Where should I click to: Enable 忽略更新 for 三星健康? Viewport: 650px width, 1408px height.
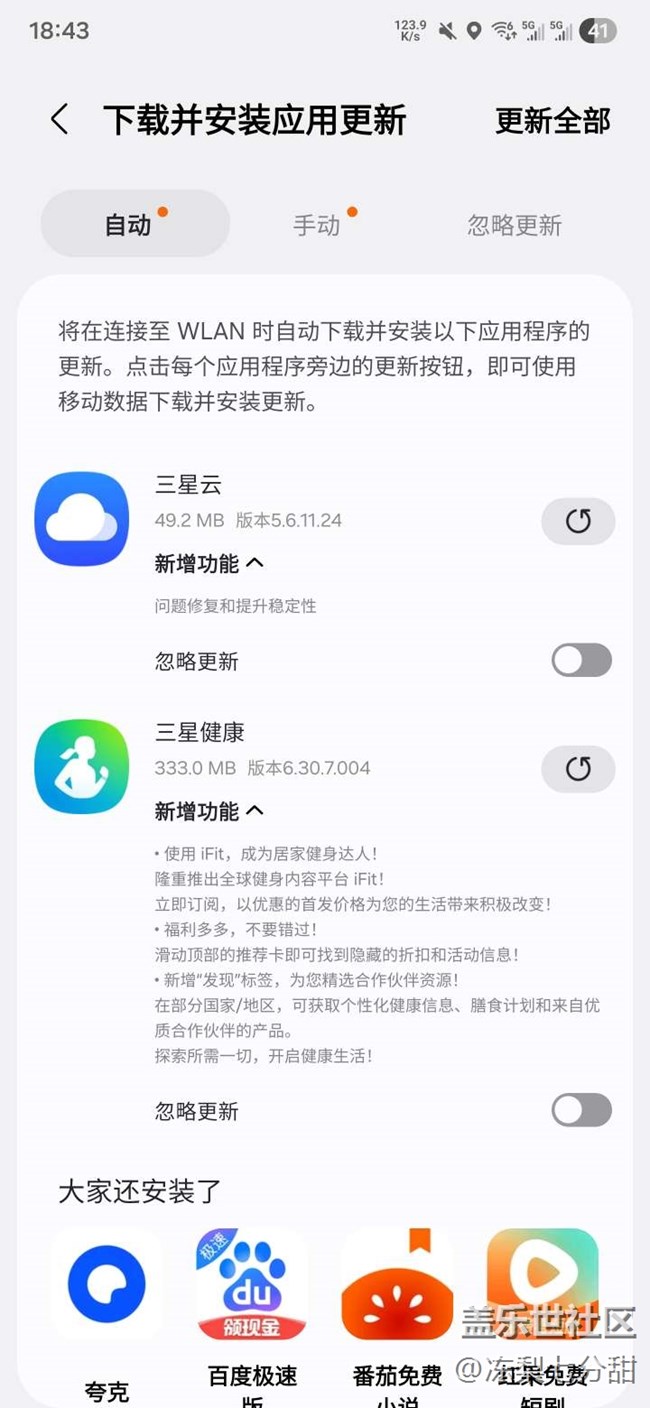(x=582, y=1110)
